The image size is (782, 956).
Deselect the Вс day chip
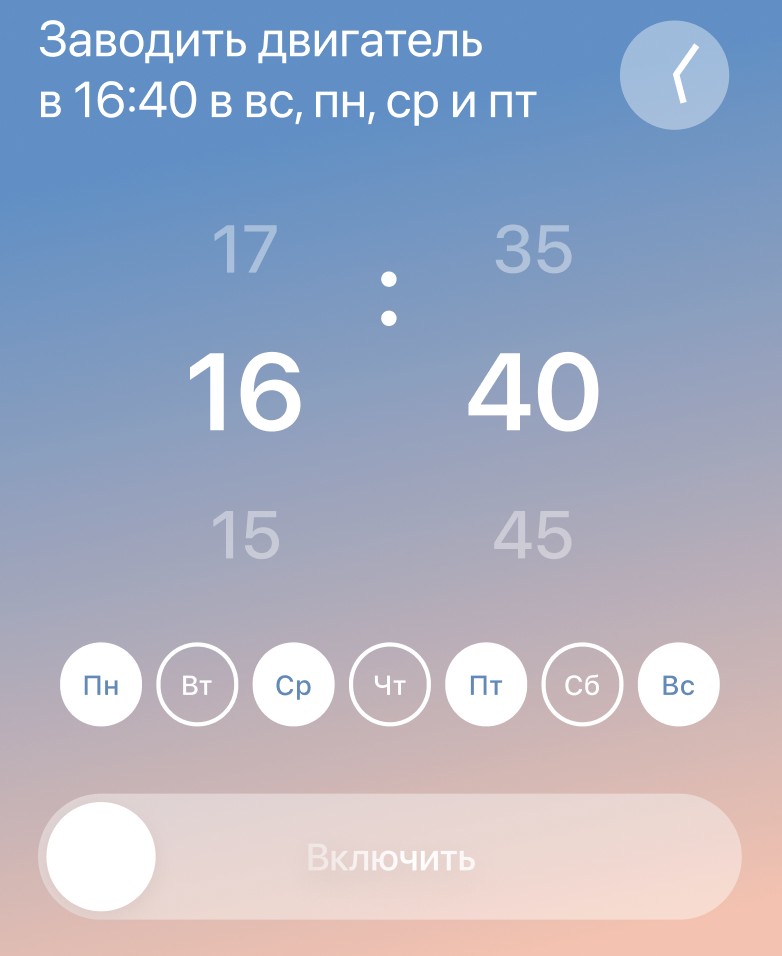(678, 686)
